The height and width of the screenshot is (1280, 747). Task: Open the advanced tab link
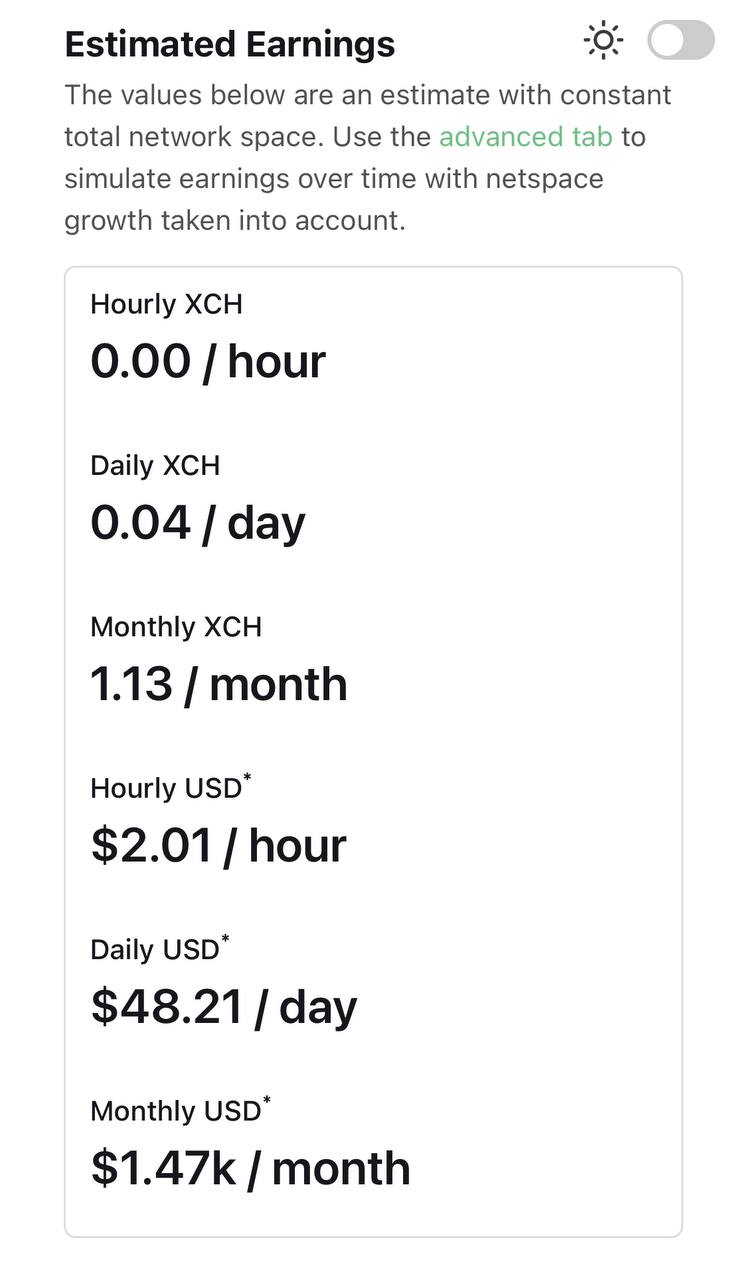[x=525, y=136]
